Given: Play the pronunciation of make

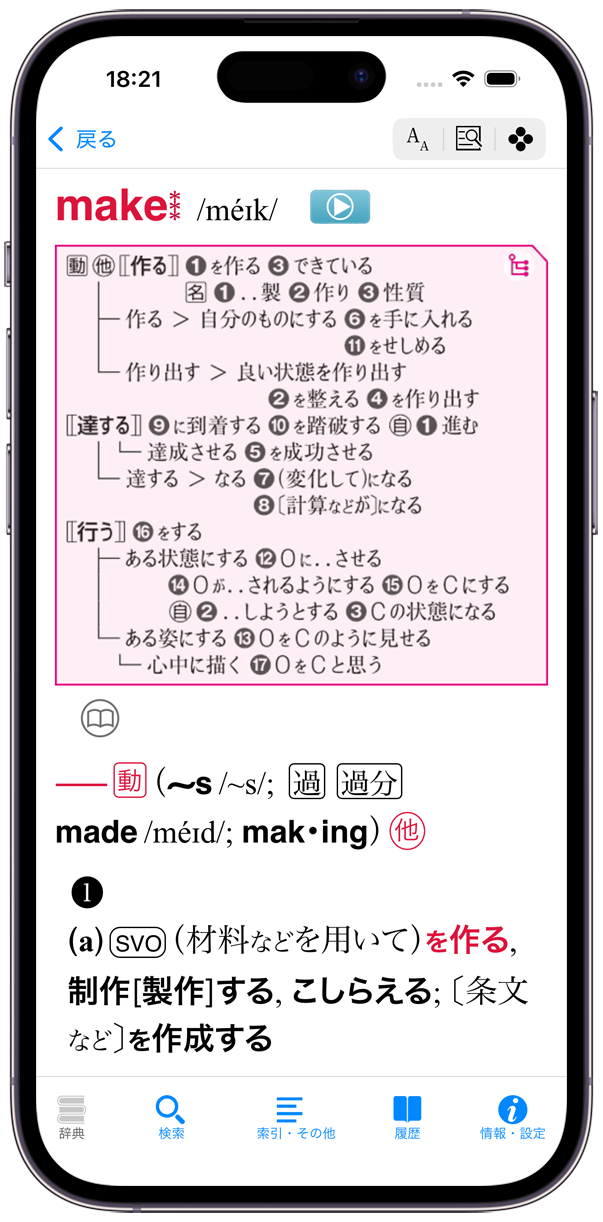Looking at the screenshot, I should tap(340, 207).
